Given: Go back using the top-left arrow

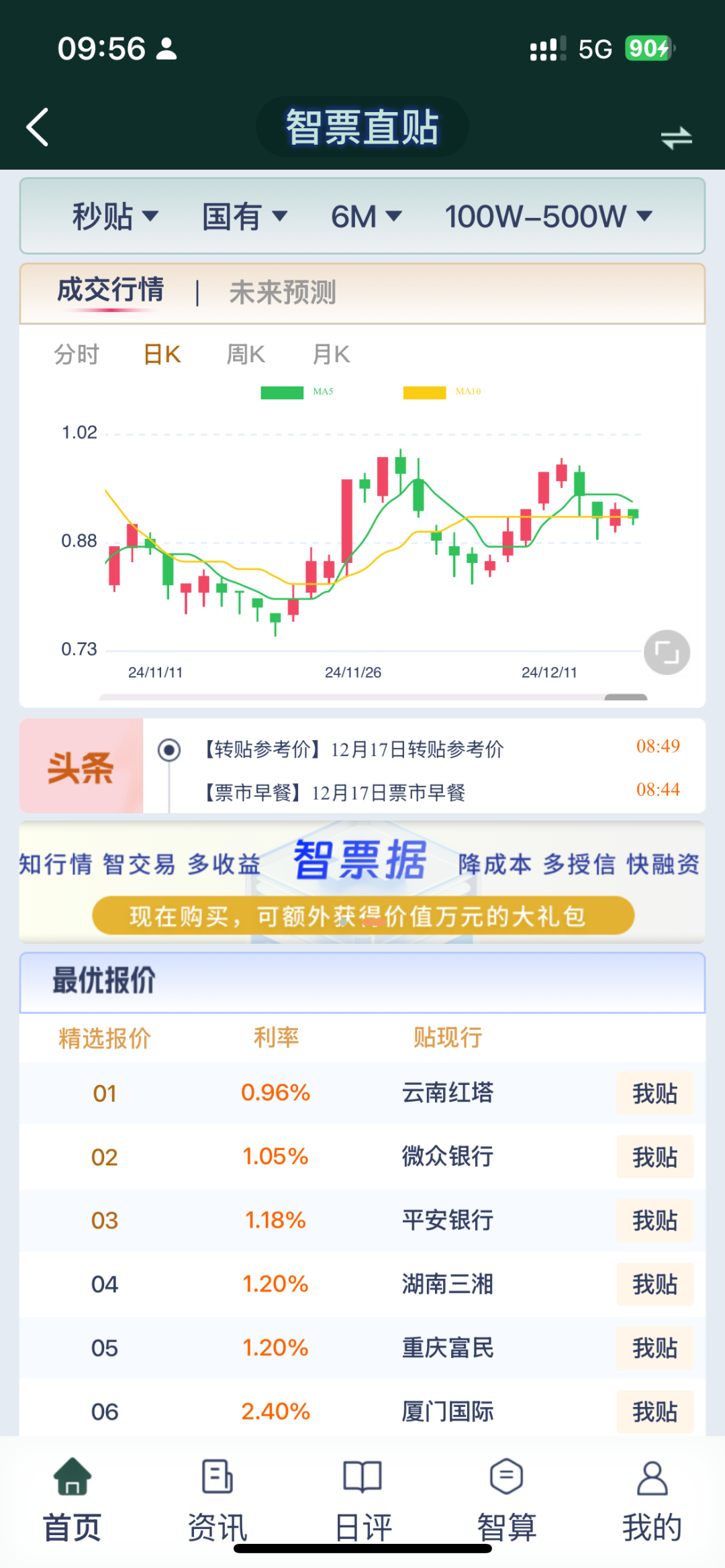Looking at the screenshot, I should point(38,127).
